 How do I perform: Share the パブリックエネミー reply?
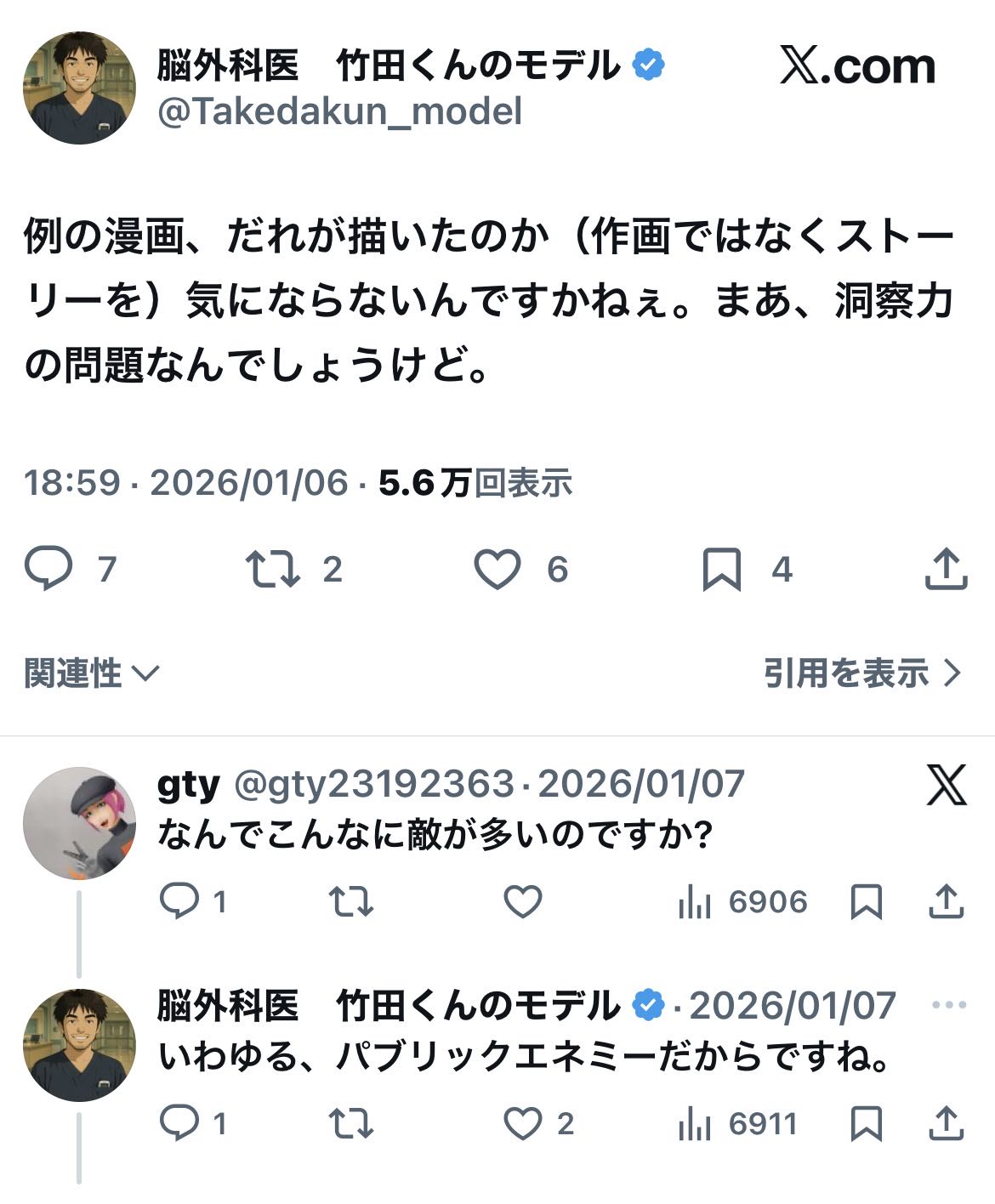[x=946, y=1124]
